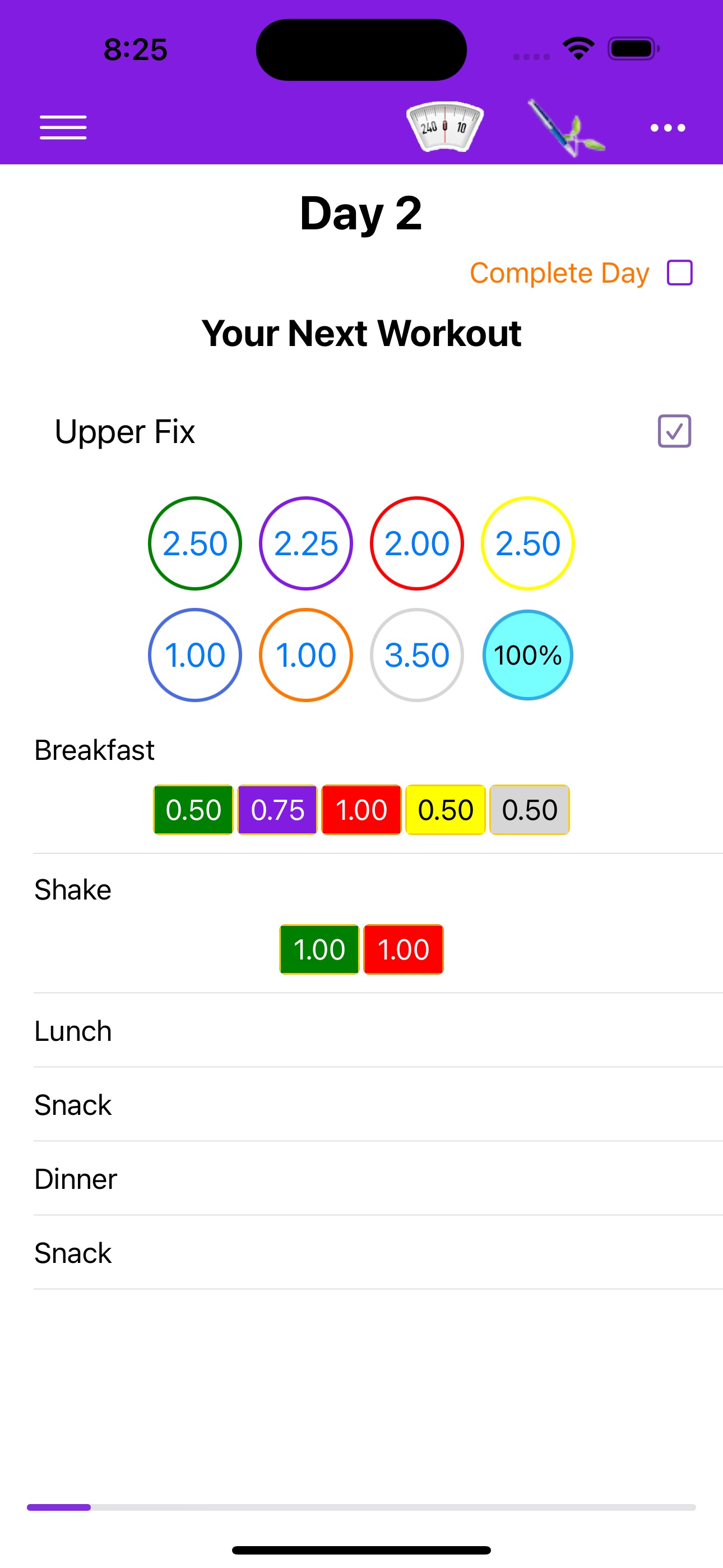
Task: Tap the cyan 100% circle
Action: point(527,655)
